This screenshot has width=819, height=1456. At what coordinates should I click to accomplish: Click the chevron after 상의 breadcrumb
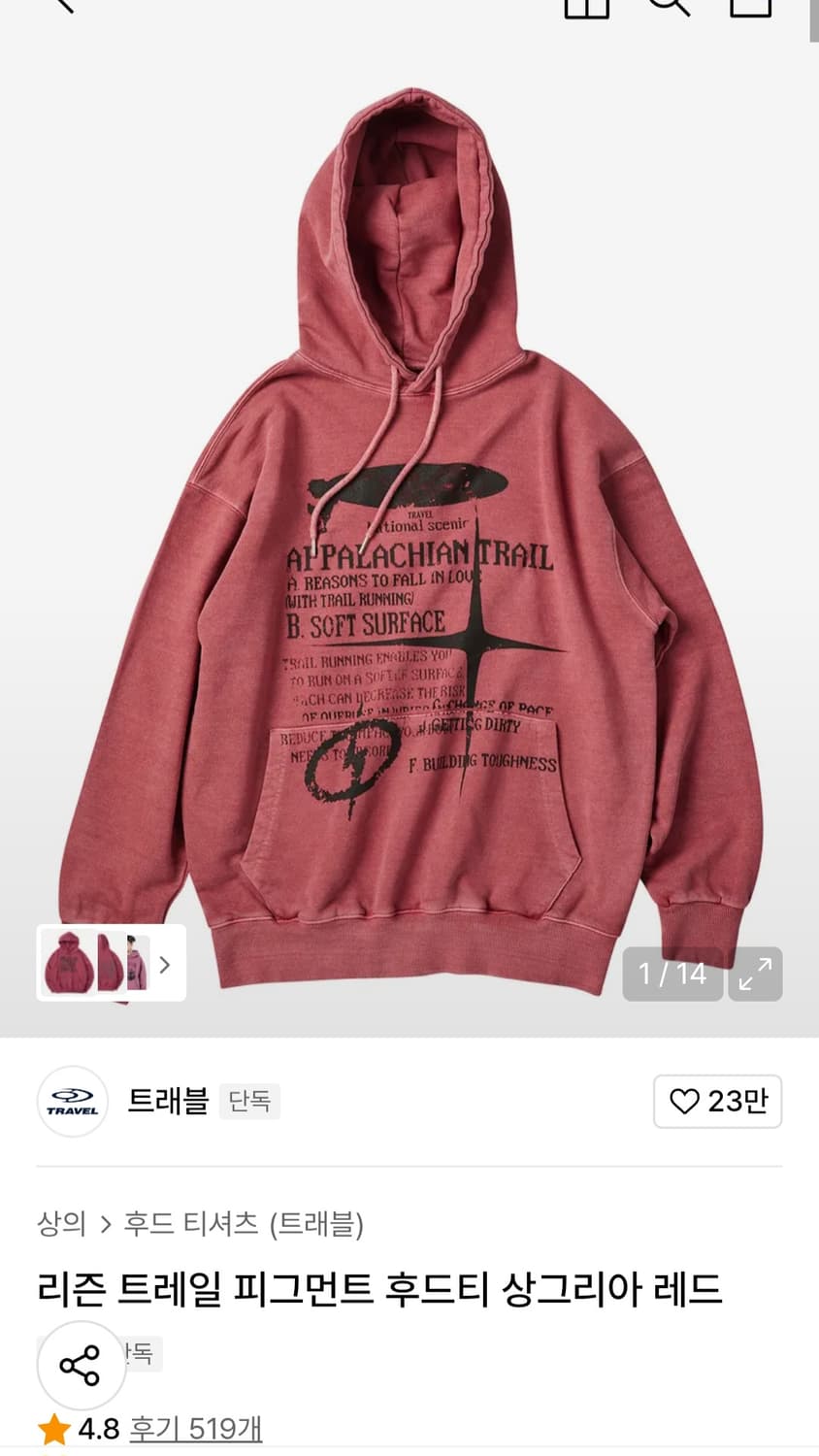105,1225
